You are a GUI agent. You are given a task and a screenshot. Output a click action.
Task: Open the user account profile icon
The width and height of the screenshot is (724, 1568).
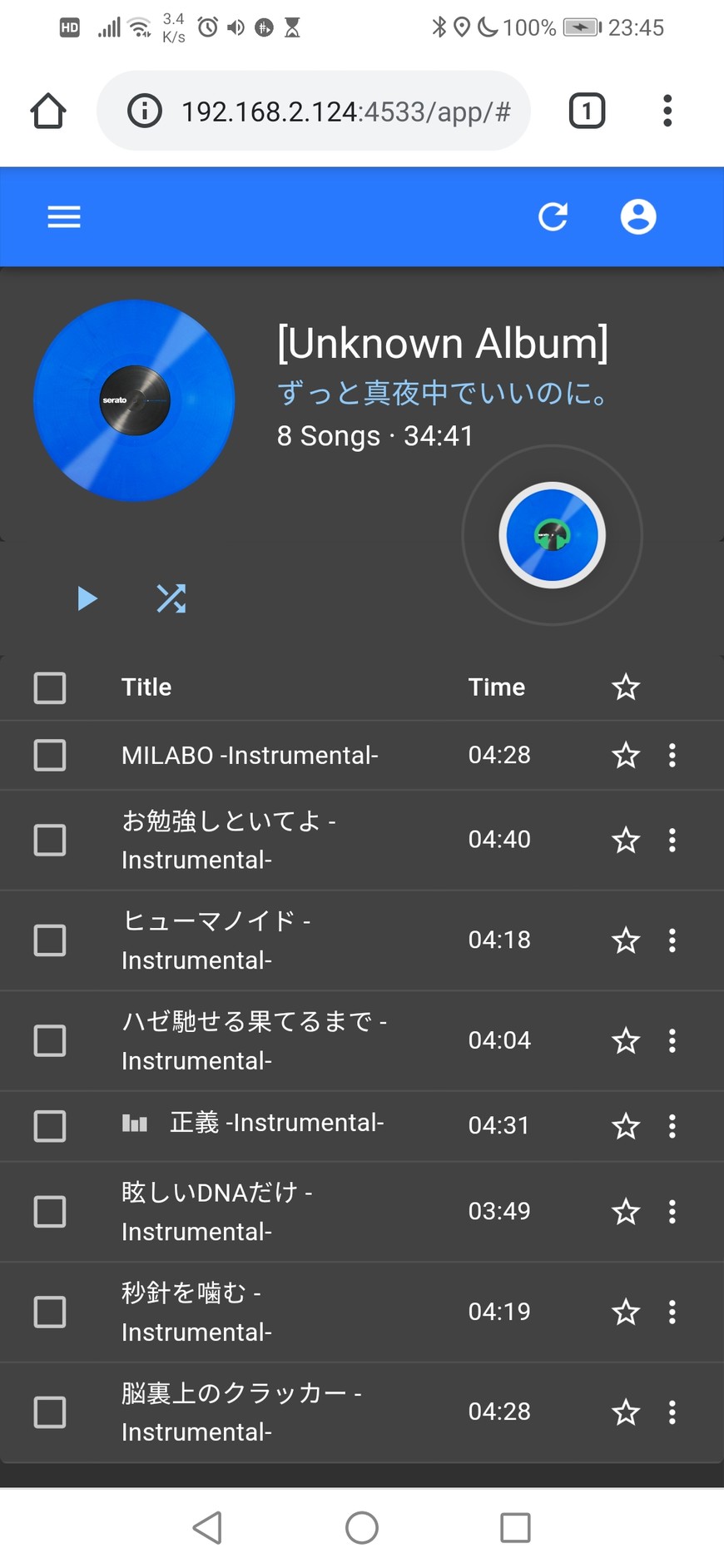(638, 217)
